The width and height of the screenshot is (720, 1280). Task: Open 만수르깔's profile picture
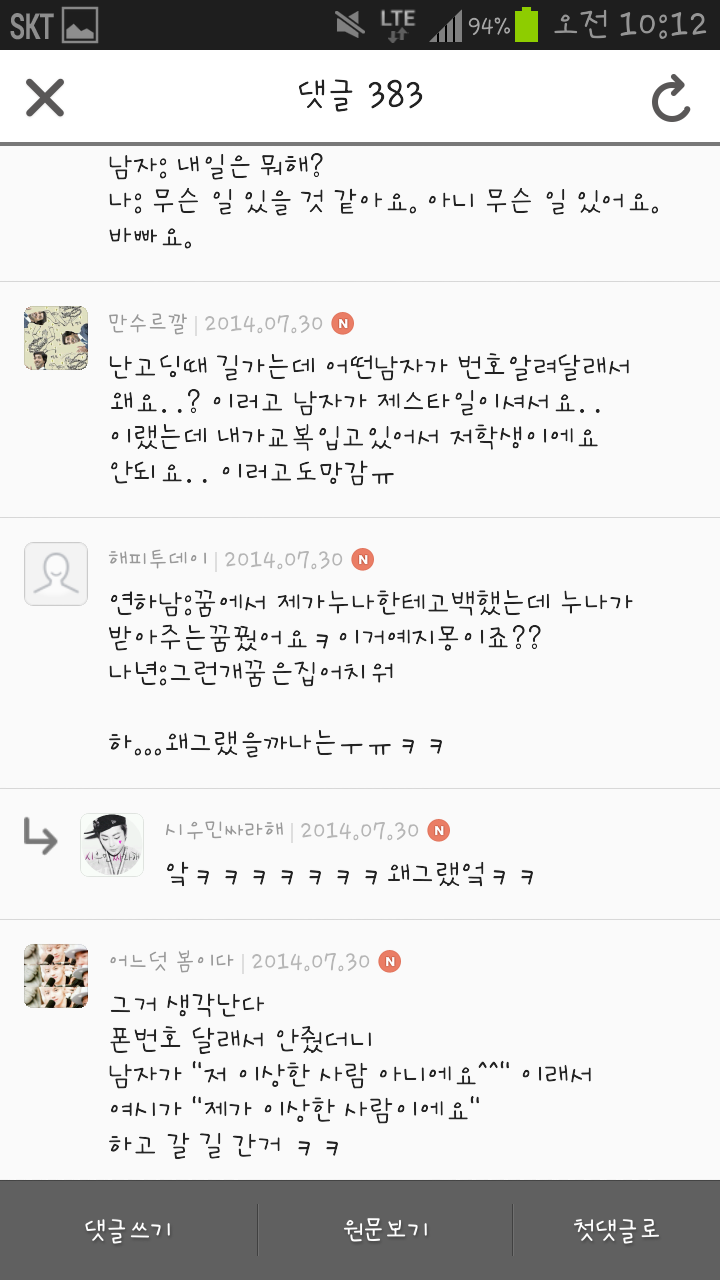coord(56,338)
